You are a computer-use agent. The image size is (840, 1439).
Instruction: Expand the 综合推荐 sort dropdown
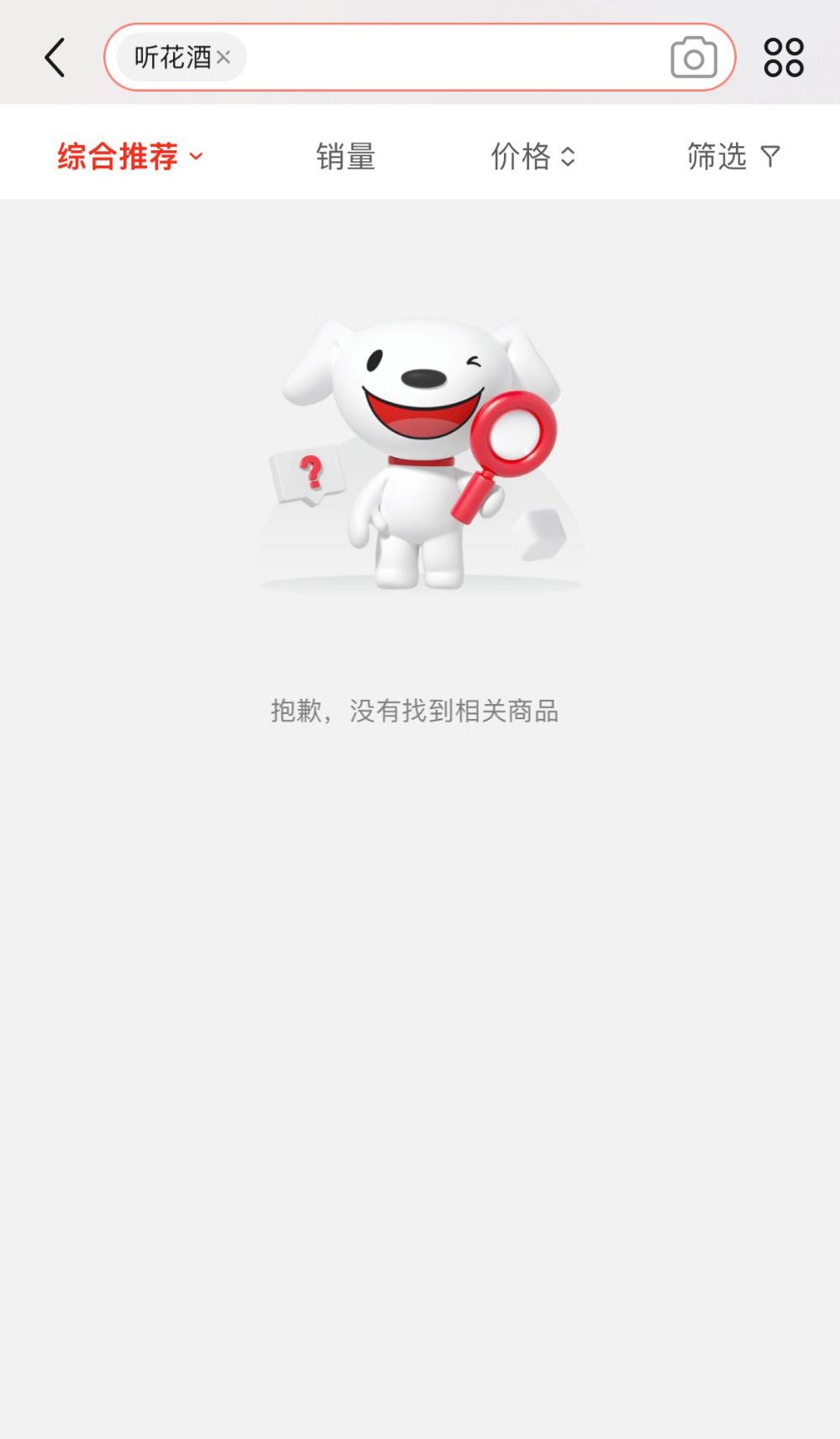(130, 156)
